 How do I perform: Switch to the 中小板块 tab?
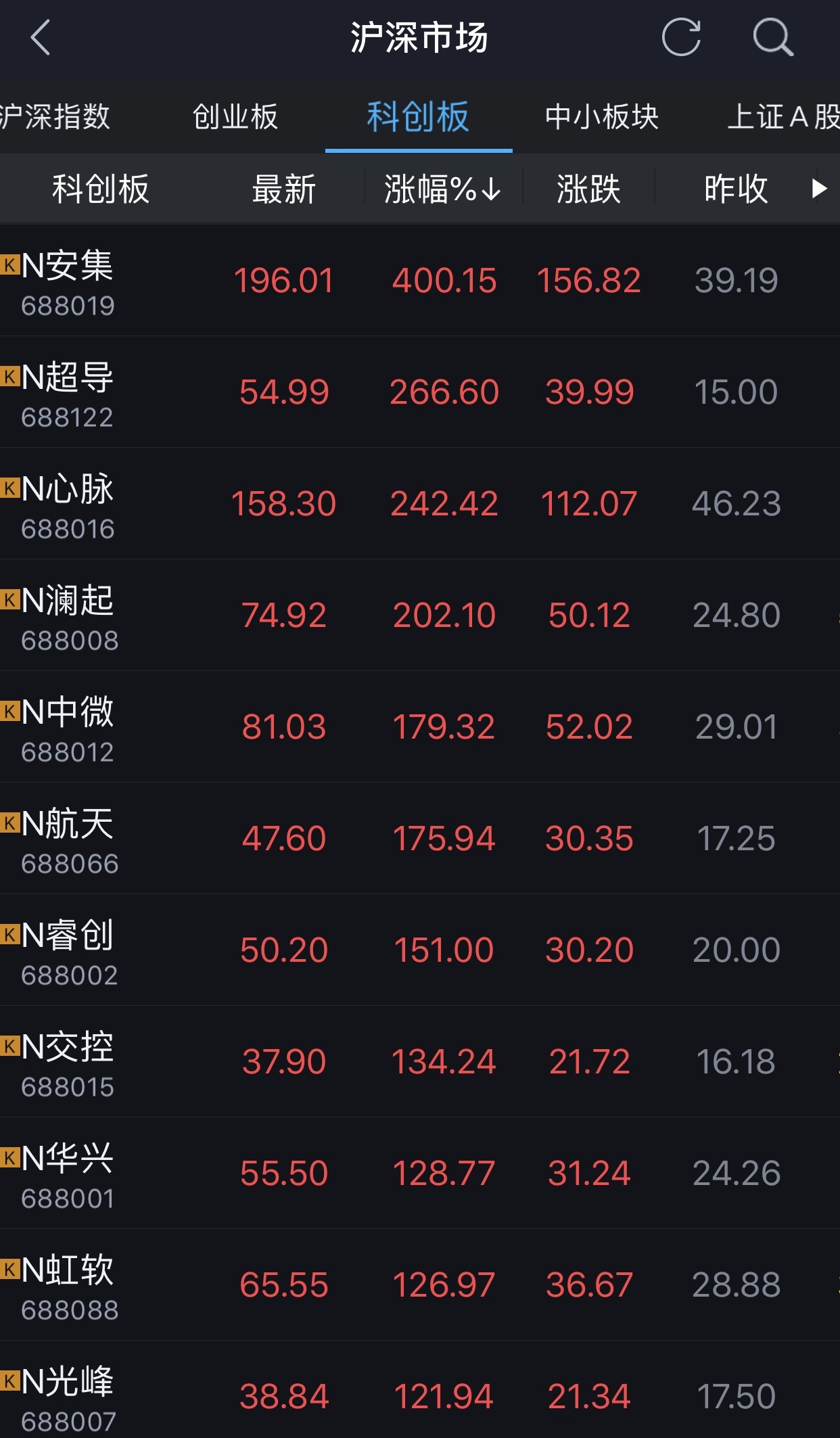pyautogui.click(x=602, y=117)
